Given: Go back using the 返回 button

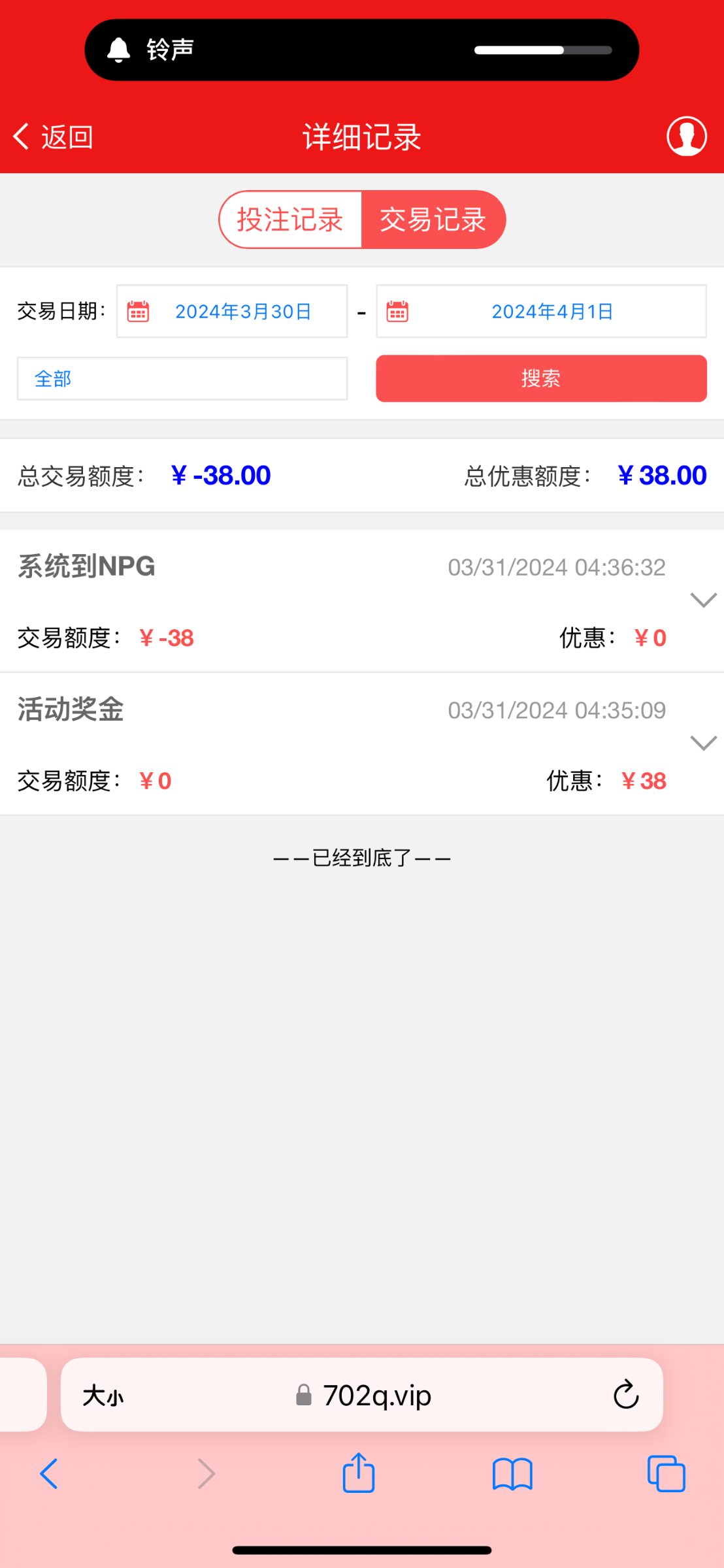Looking at the screenshot, I should [x=54, y=137].
